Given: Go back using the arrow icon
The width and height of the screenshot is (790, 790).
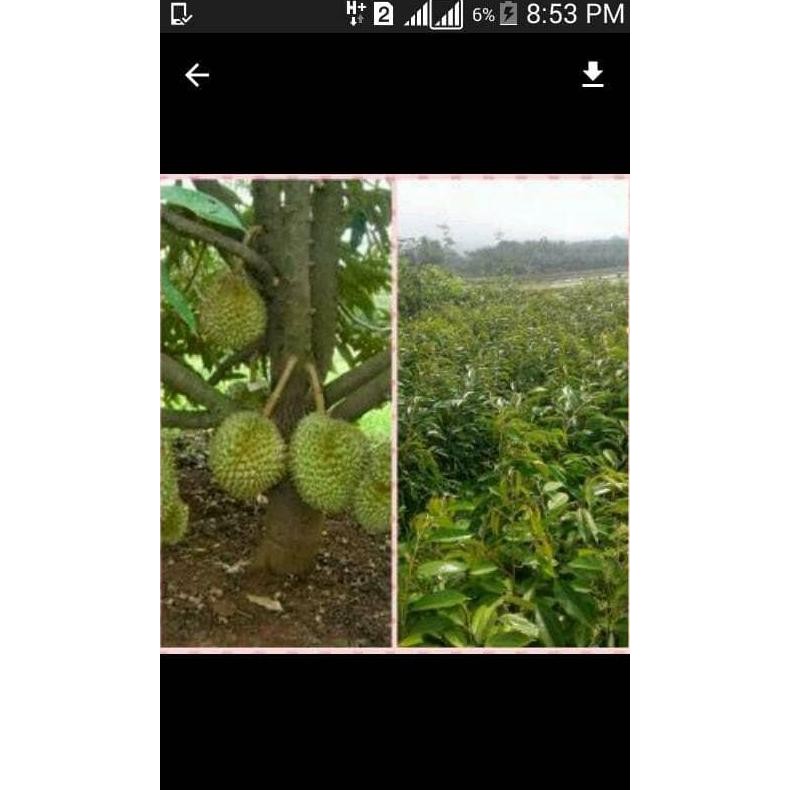Looking at the screenshot, I should tap(197, 75).
